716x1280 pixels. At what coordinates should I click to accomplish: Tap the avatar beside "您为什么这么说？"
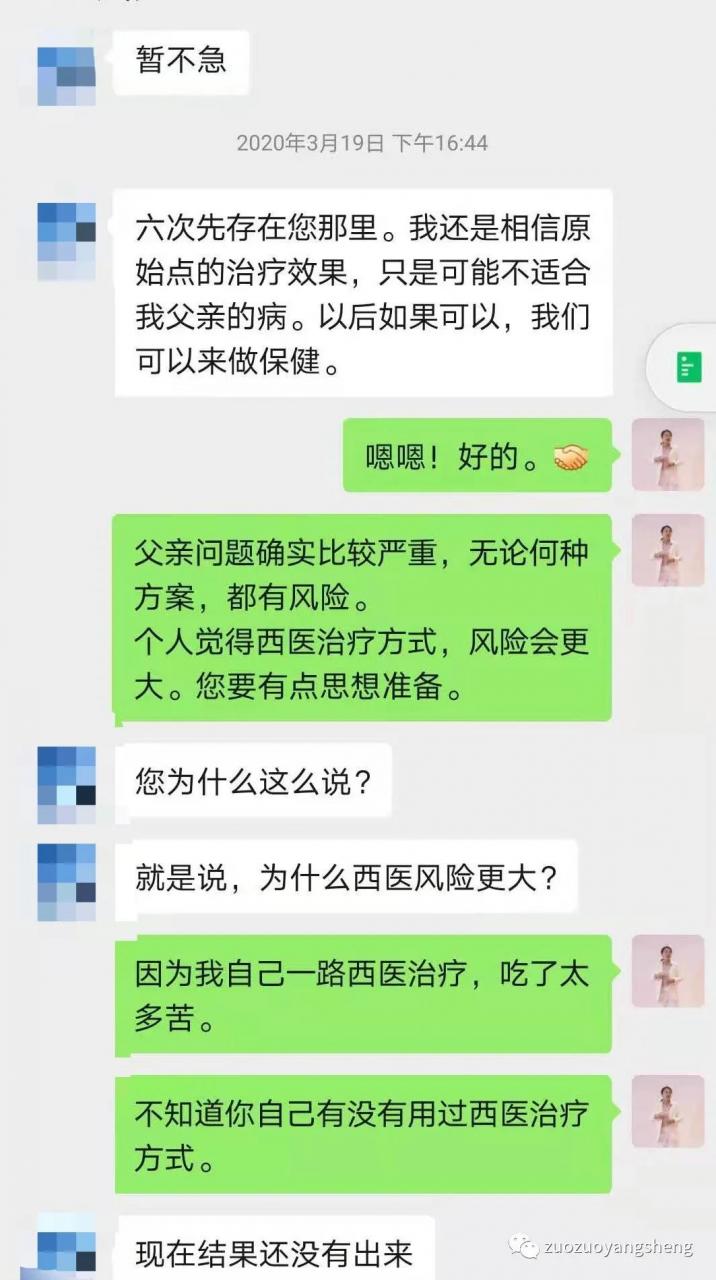point(66,784)
